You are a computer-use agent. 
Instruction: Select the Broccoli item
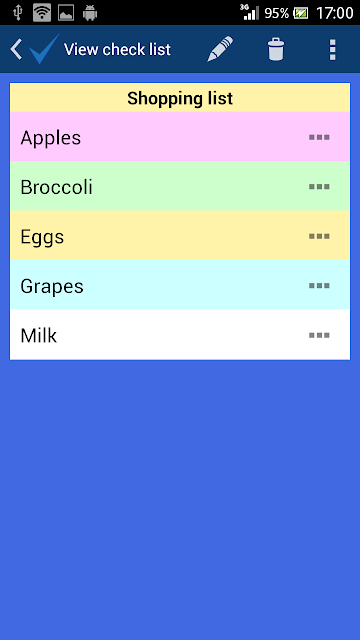[180, 186]
